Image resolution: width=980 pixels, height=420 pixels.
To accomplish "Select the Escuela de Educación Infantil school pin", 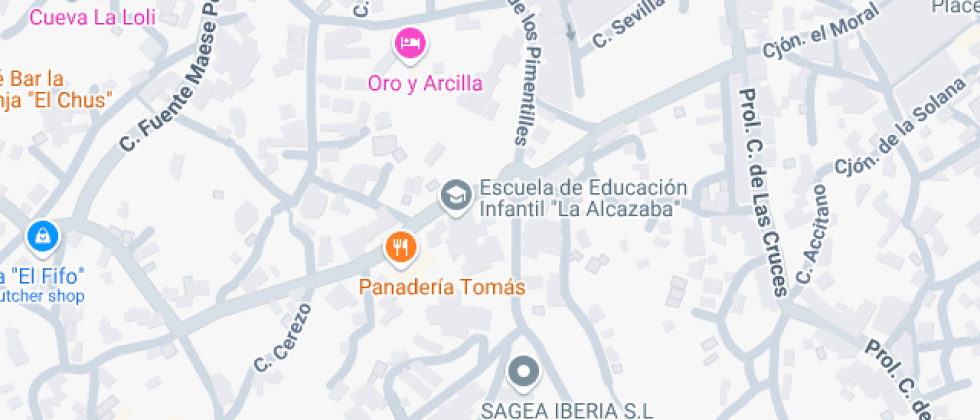I will click(456, 195).
